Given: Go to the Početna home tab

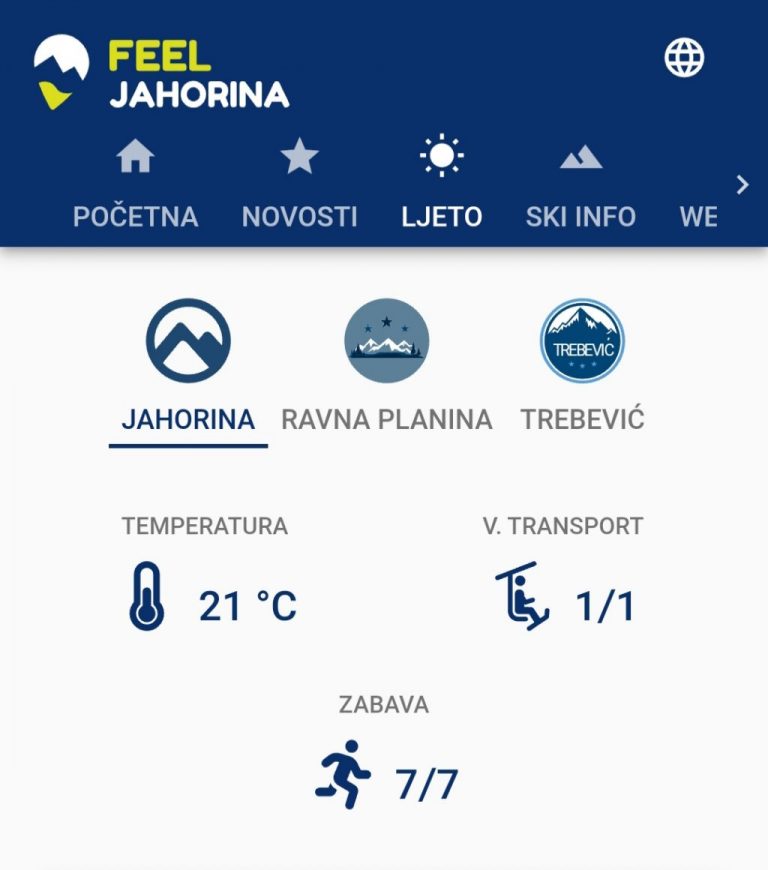Looking at the screenshot, I should tap(135, 185).
